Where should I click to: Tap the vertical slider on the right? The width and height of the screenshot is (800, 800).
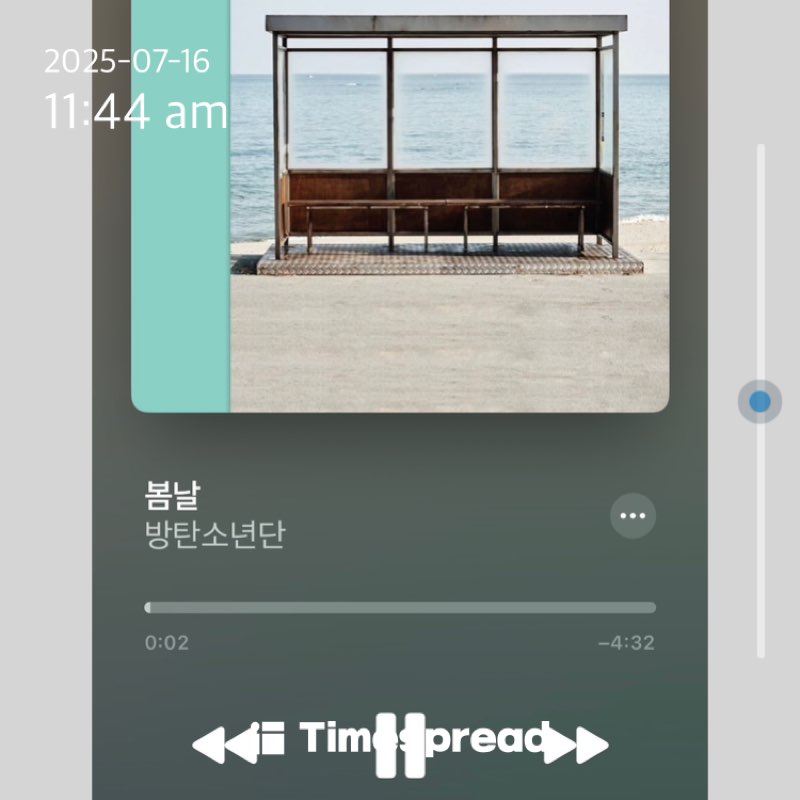(760, 402)
